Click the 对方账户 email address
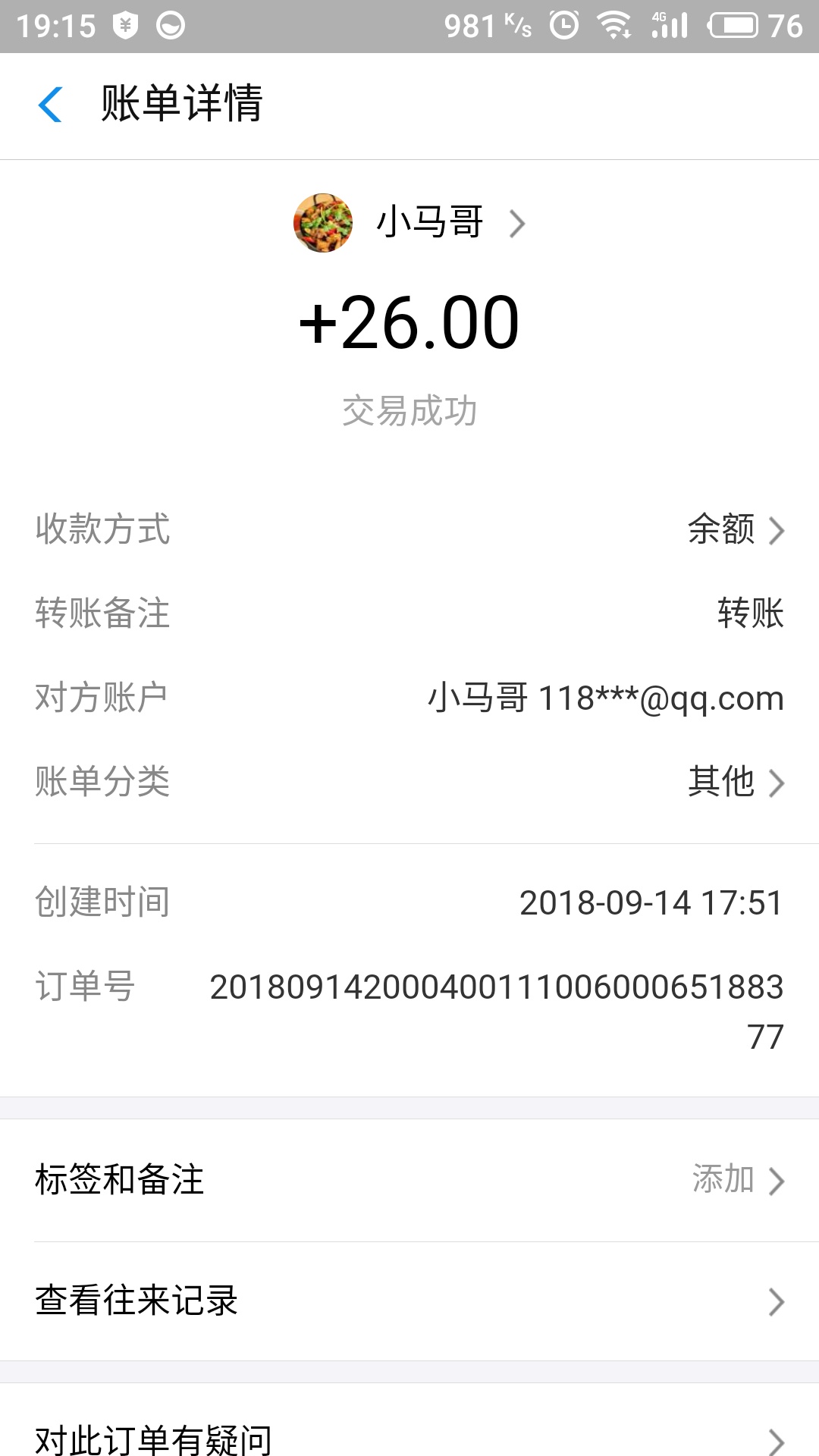Image resolution: width=819 pixels, height=1456 pixels. (x=604, y=699)
